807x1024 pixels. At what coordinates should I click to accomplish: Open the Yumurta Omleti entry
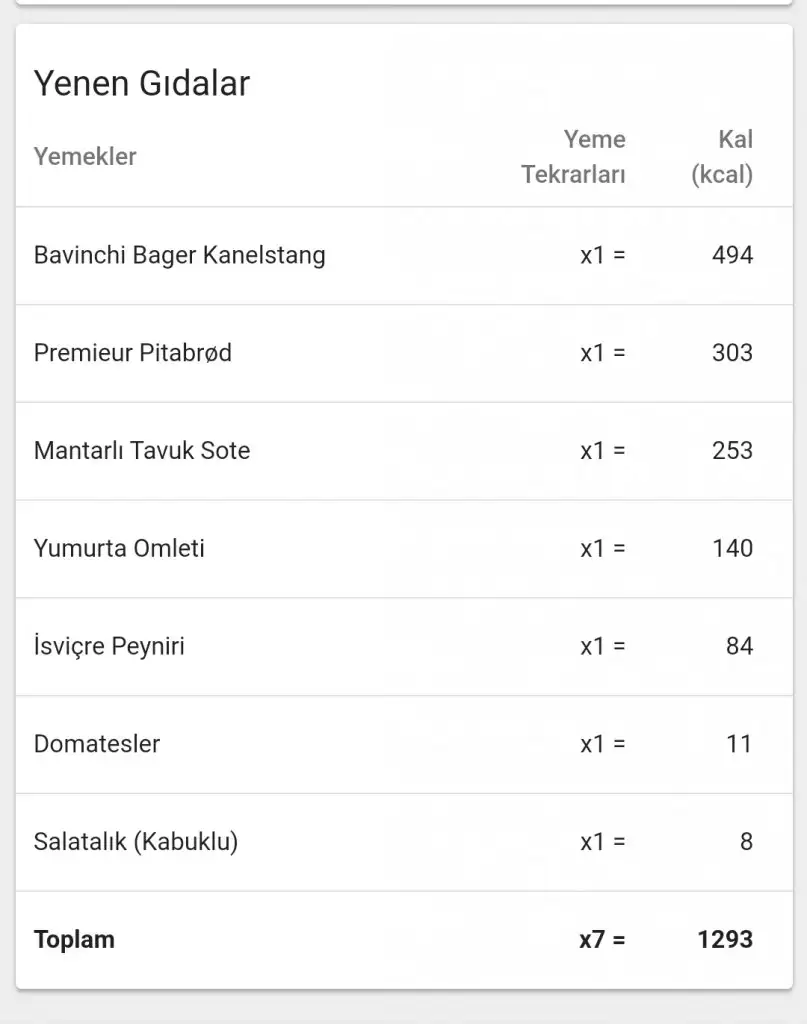click(x=119, y=549)
